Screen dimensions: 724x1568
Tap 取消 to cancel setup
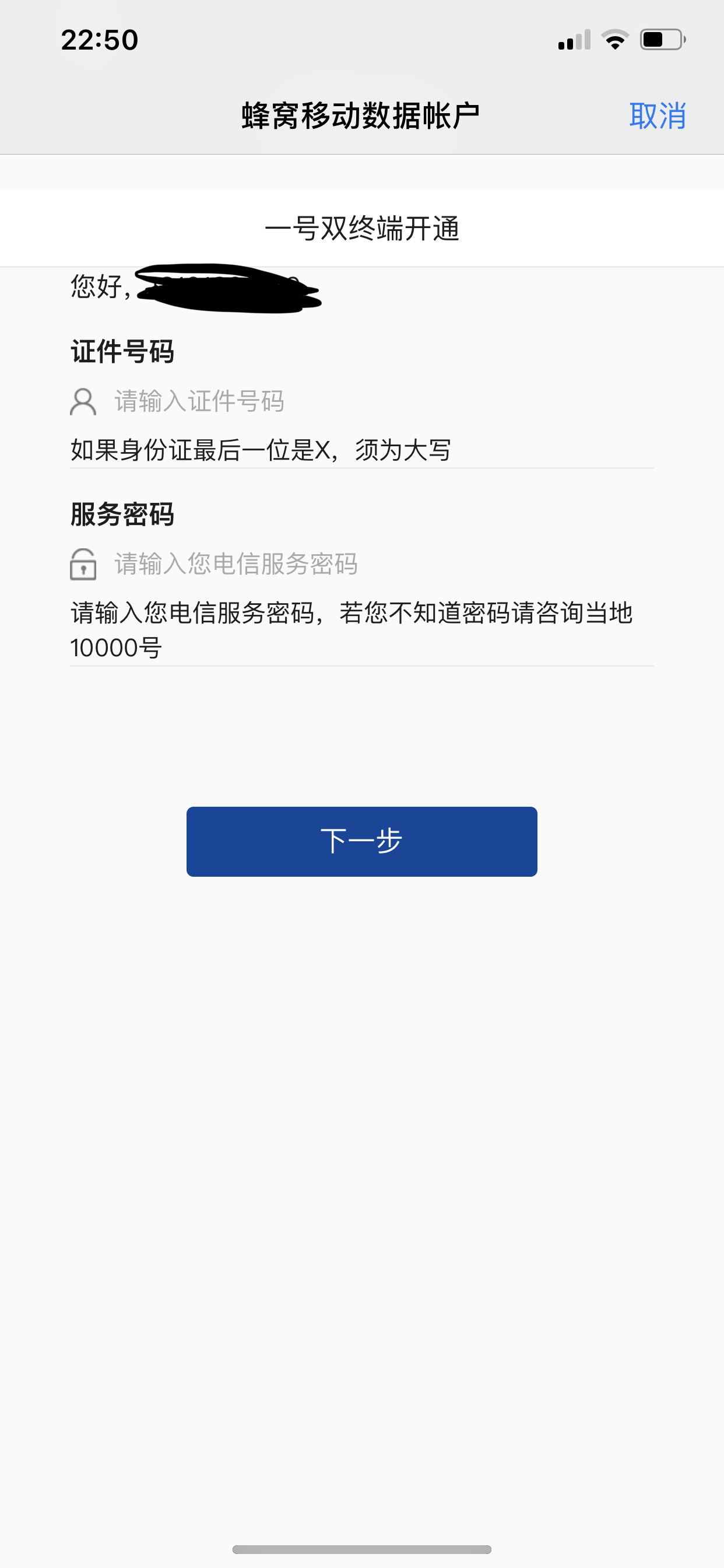coord(657,116)
